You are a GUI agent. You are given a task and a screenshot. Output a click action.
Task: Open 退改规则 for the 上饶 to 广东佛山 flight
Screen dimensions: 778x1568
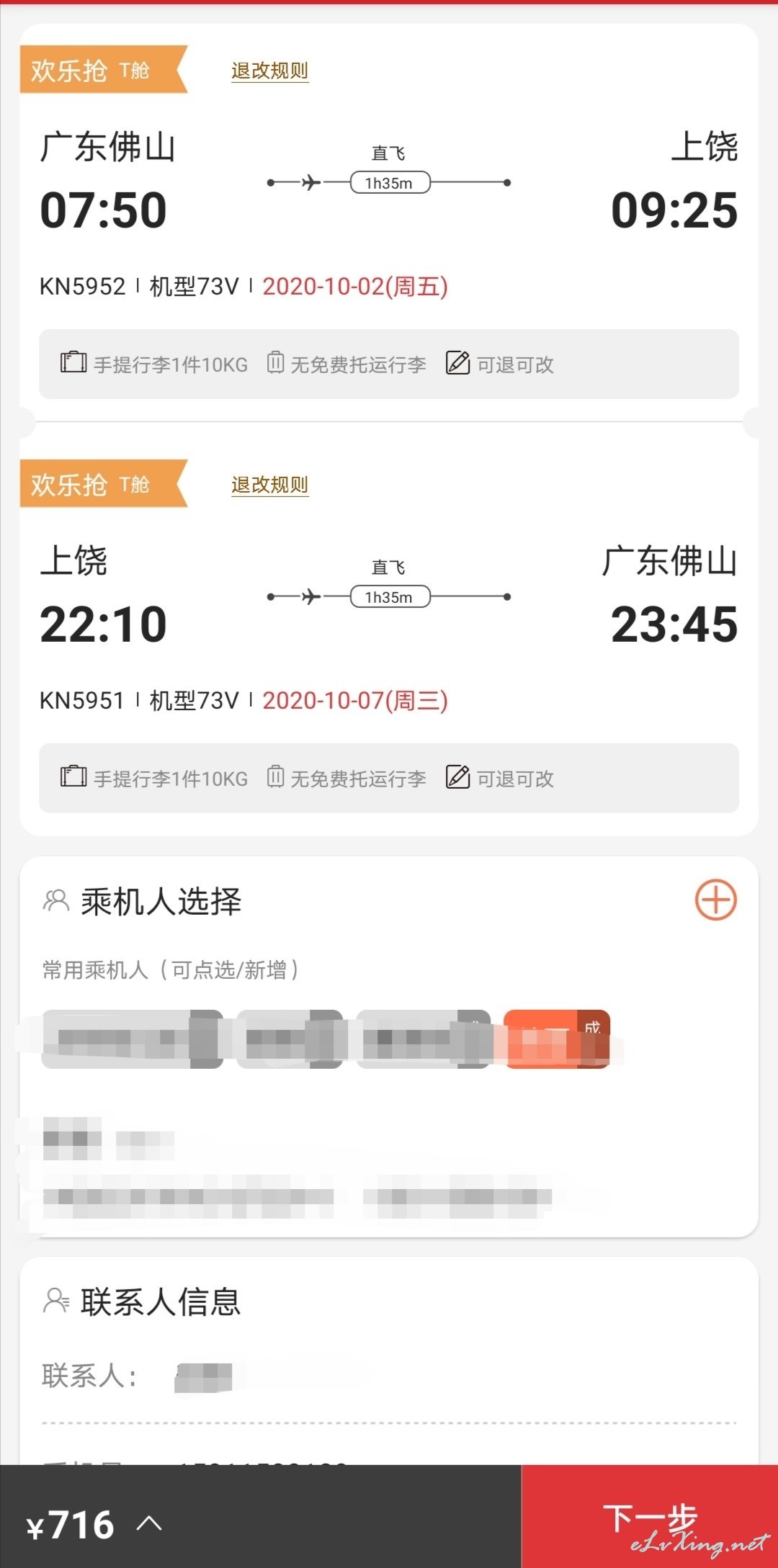(x=269, y=485)
